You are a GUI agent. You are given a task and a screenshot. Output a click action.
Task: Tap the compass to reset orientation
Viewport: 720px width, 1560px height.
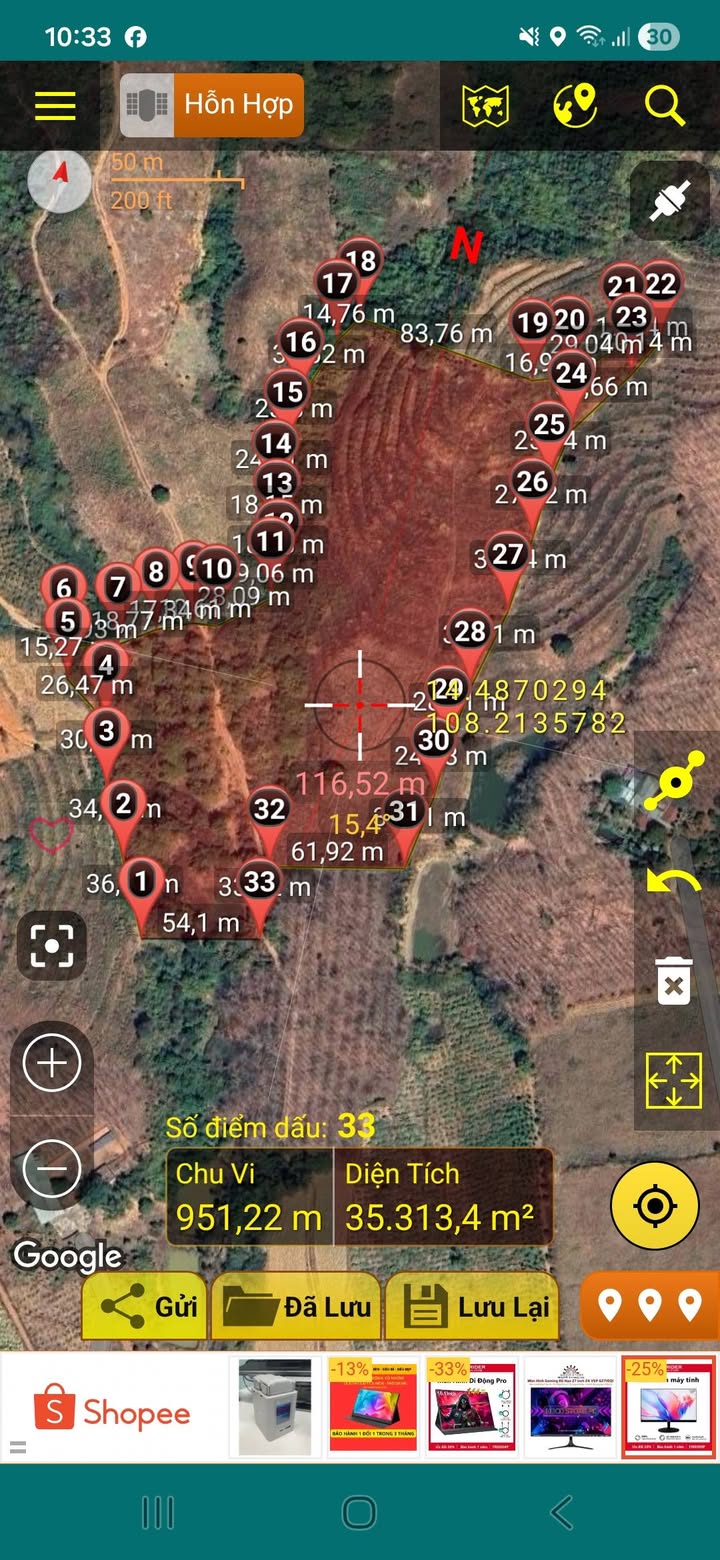[x=60, y=181]
